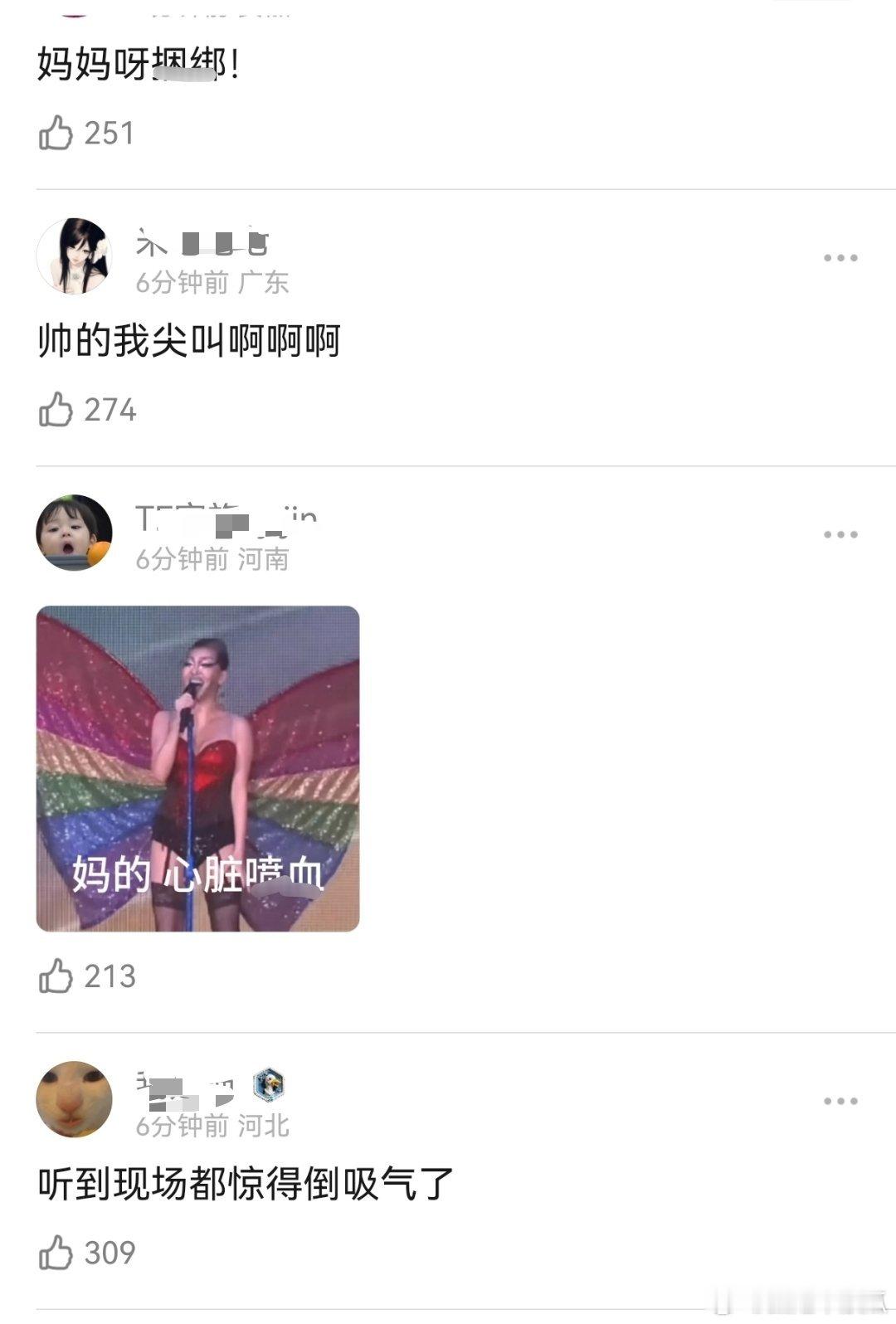Open avatar of the 河南 commenter
Image resolution: width=896 pixels, height=1324 pixels.
click(74, 533)
